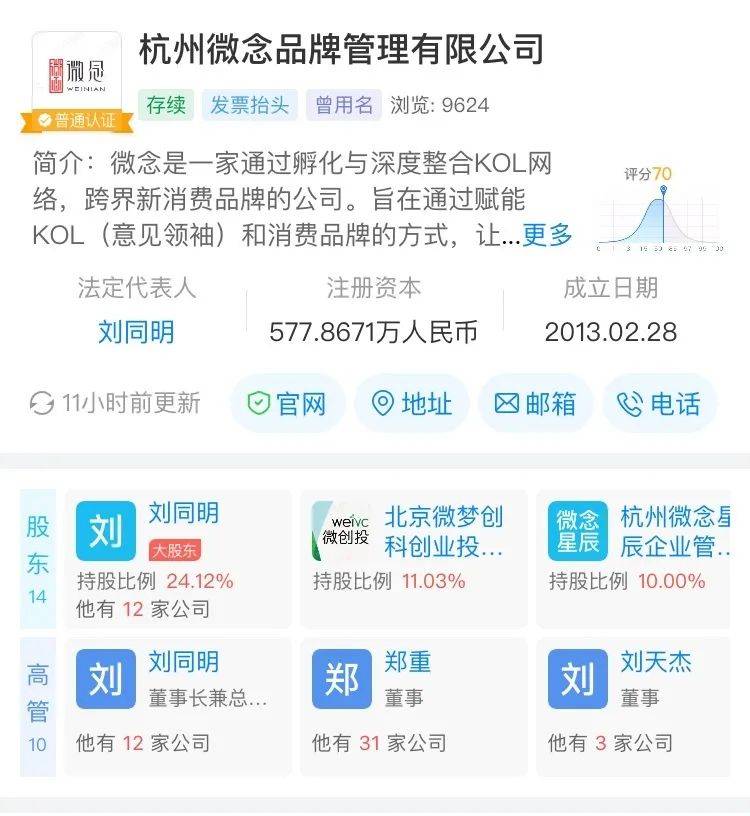Show the 曾用名 former names

click(344, 105)
